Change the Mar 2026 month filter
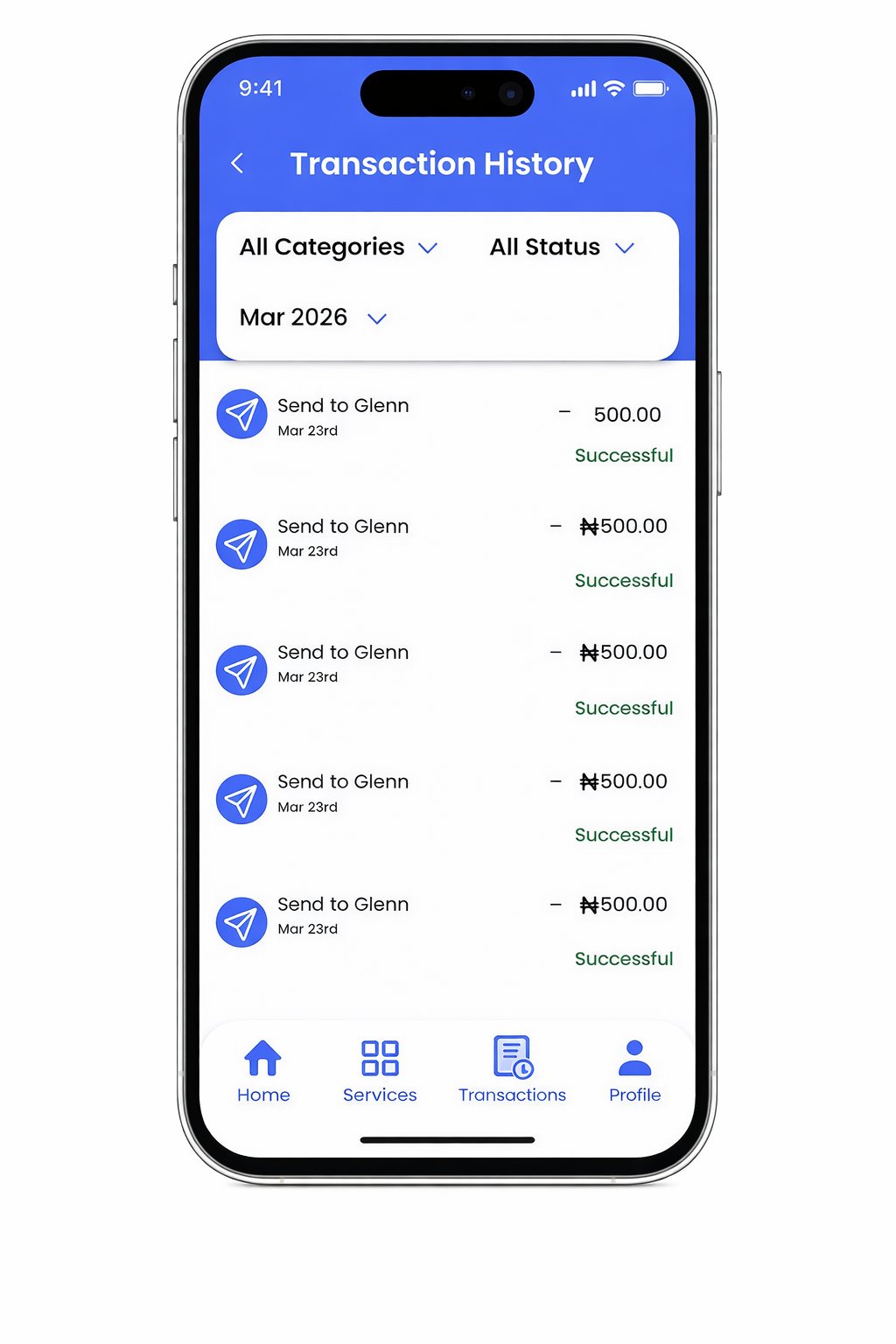The height and width of the screenshot is (1344, 896). 312,318
